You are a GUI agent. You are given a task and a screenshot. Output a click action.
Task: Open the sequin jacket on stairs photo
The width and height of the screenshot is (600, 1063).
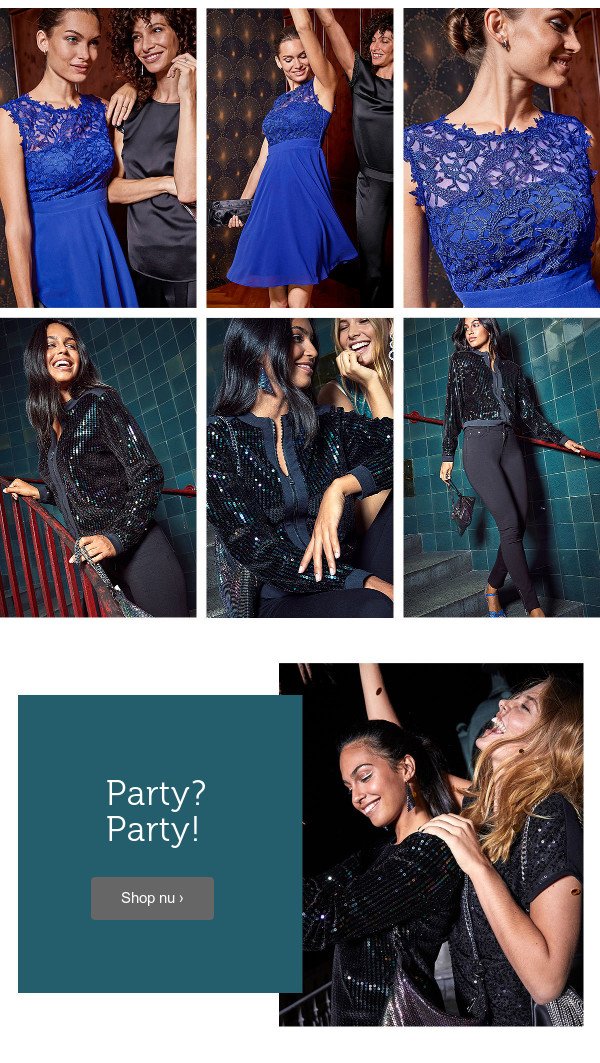[501, 467]
